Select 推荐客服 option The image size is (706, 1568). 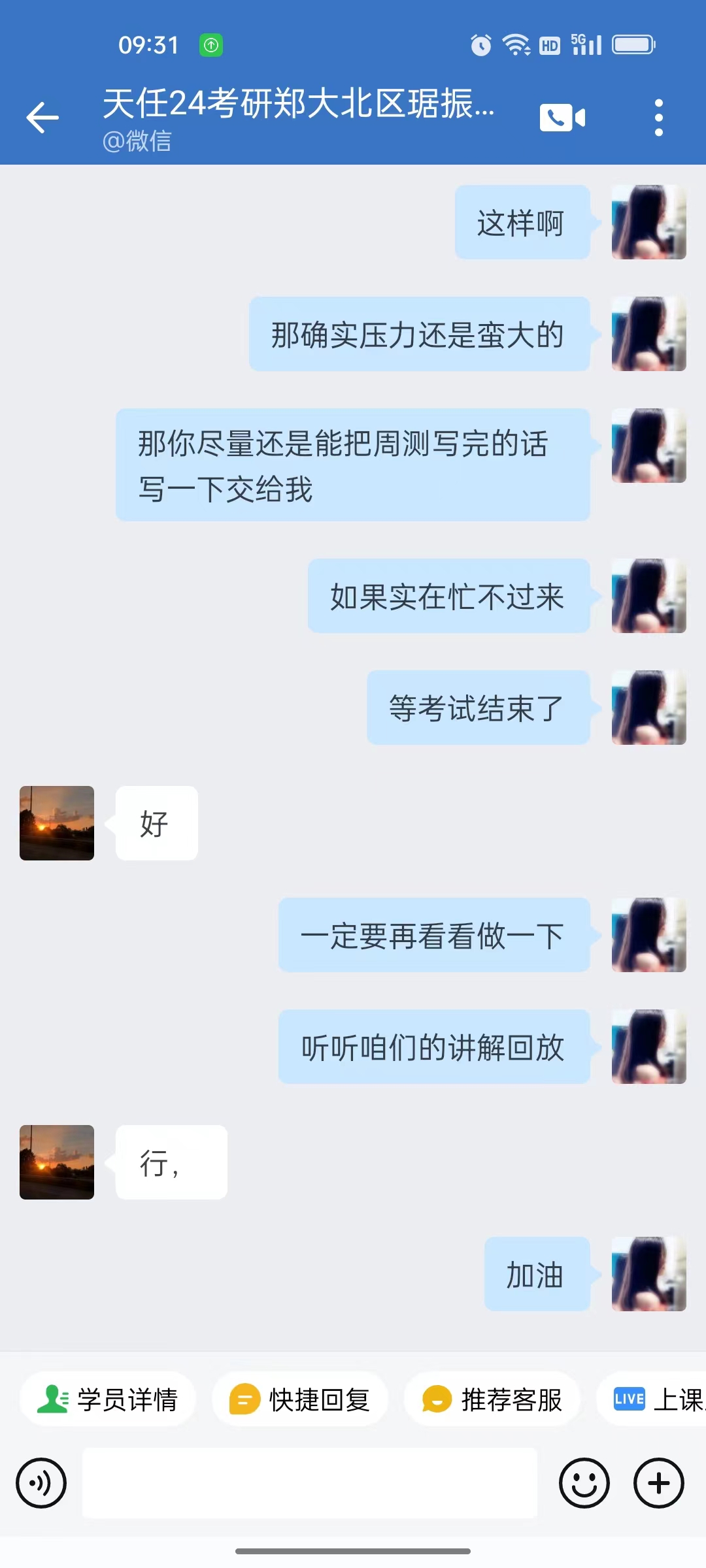[492, 1399]
